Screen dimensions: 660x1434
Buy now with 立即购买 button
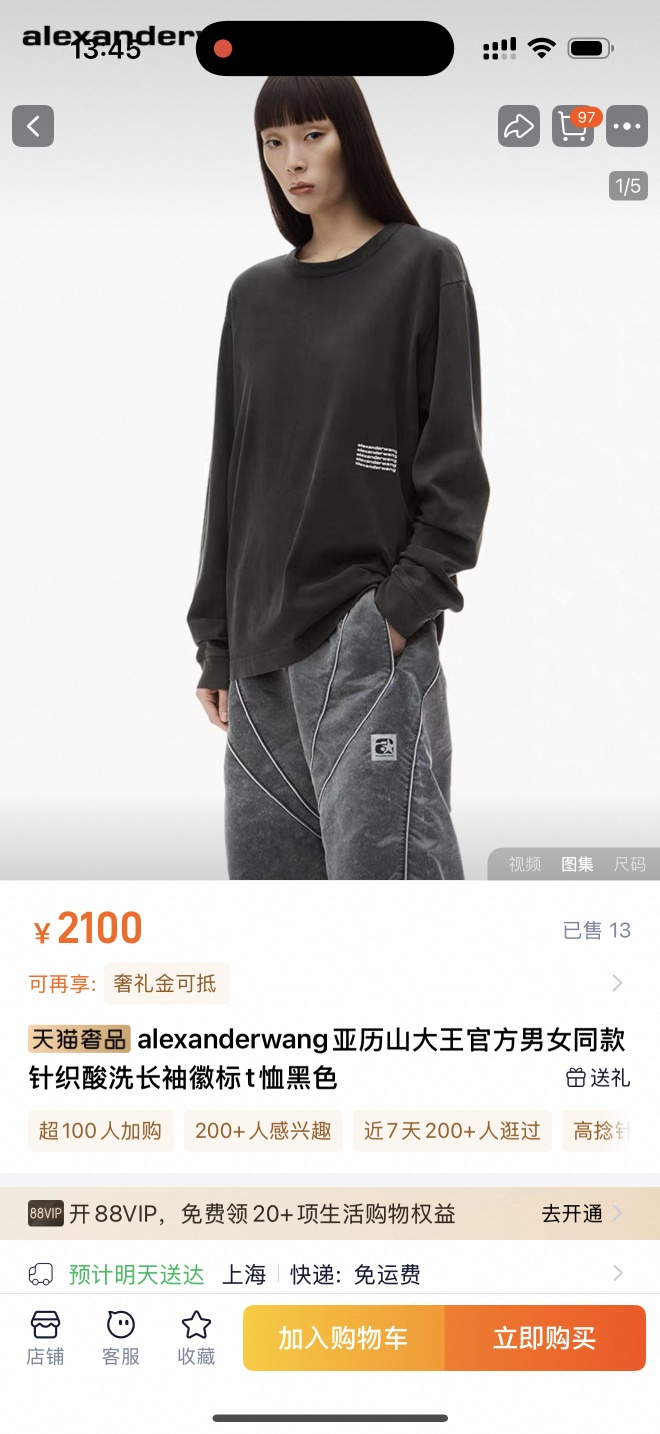[545, 1338]
